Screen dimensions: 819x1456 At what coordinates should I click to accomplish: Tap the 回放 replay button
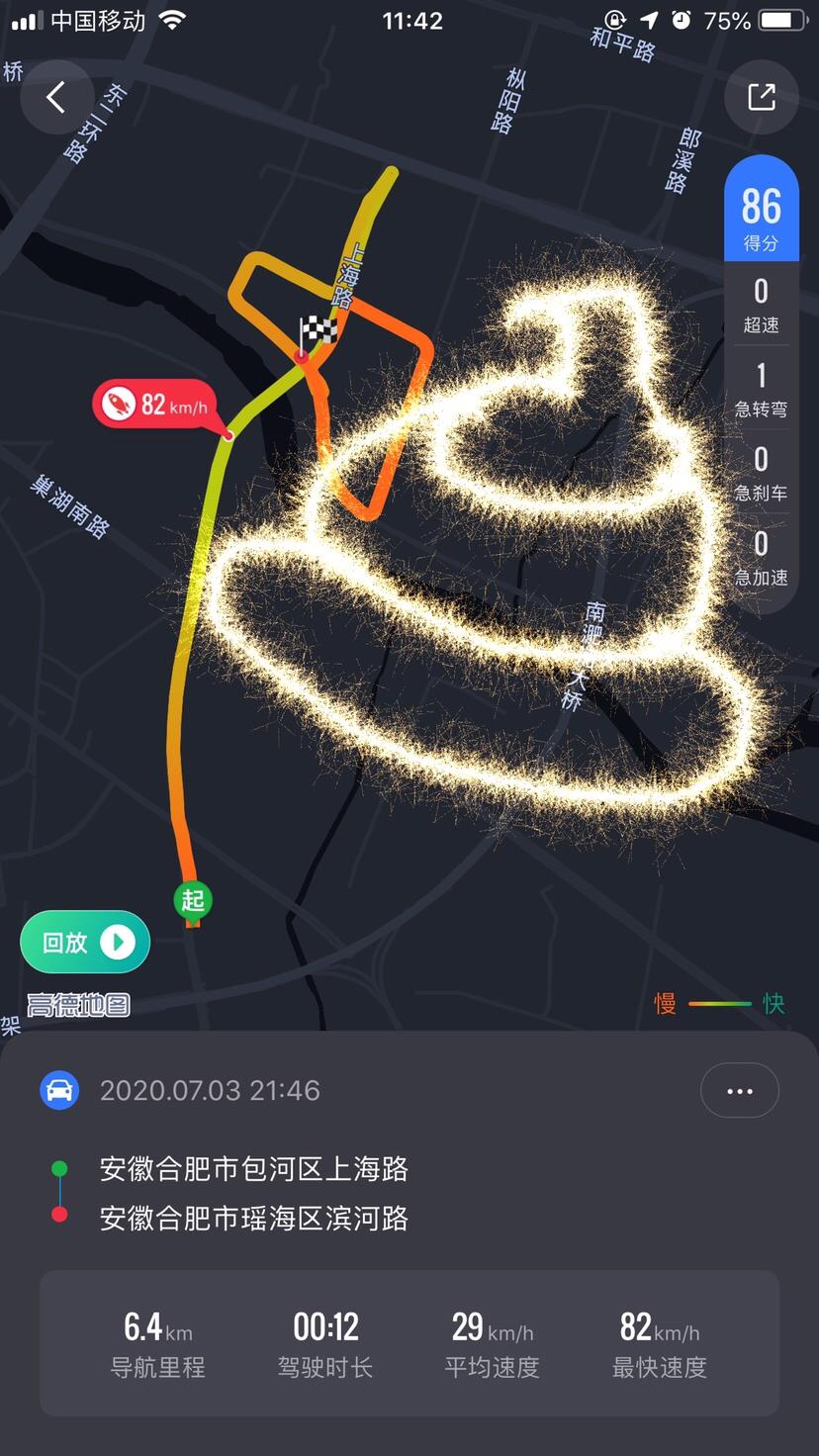pyautogui.click(x=85, y=942)
